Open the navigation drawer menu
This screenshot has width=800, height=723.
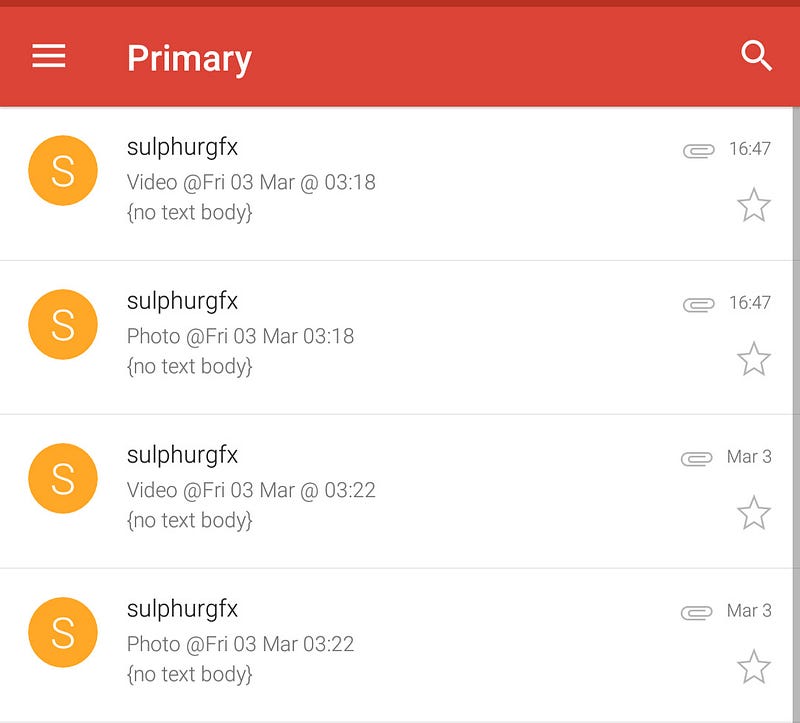(x=49, y=57)
